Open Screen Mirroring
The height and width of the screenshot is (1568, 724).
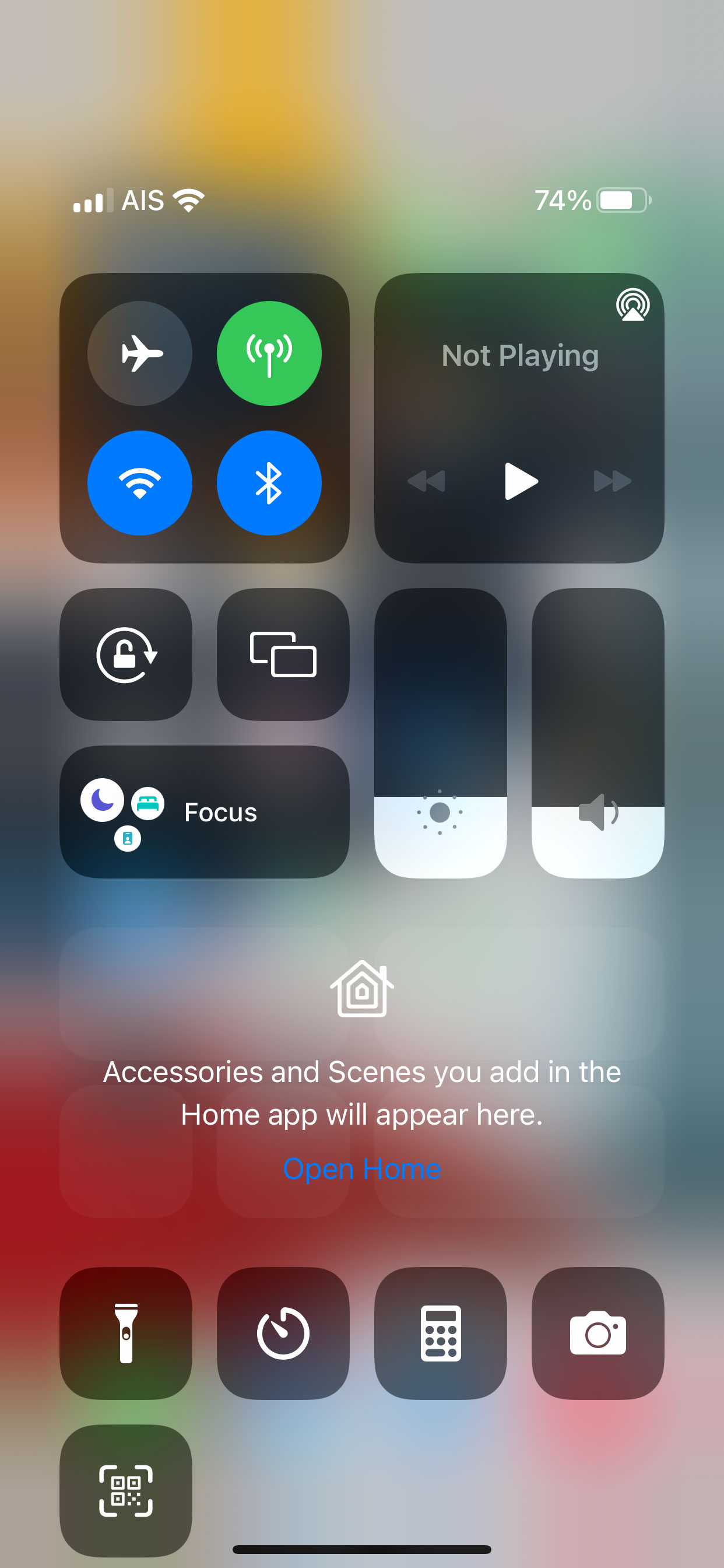[x=283, y=654]
